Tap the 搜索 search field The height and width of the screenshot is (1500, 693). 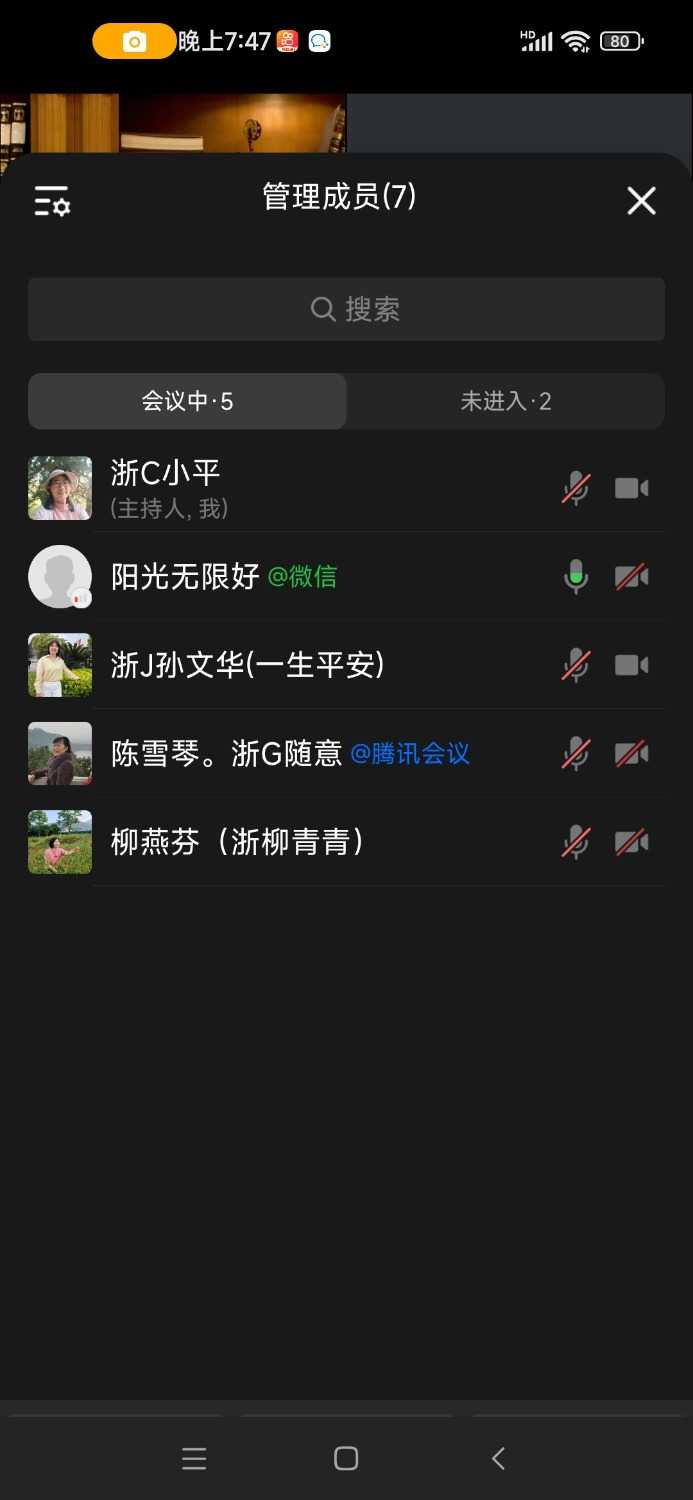[346, 309]
